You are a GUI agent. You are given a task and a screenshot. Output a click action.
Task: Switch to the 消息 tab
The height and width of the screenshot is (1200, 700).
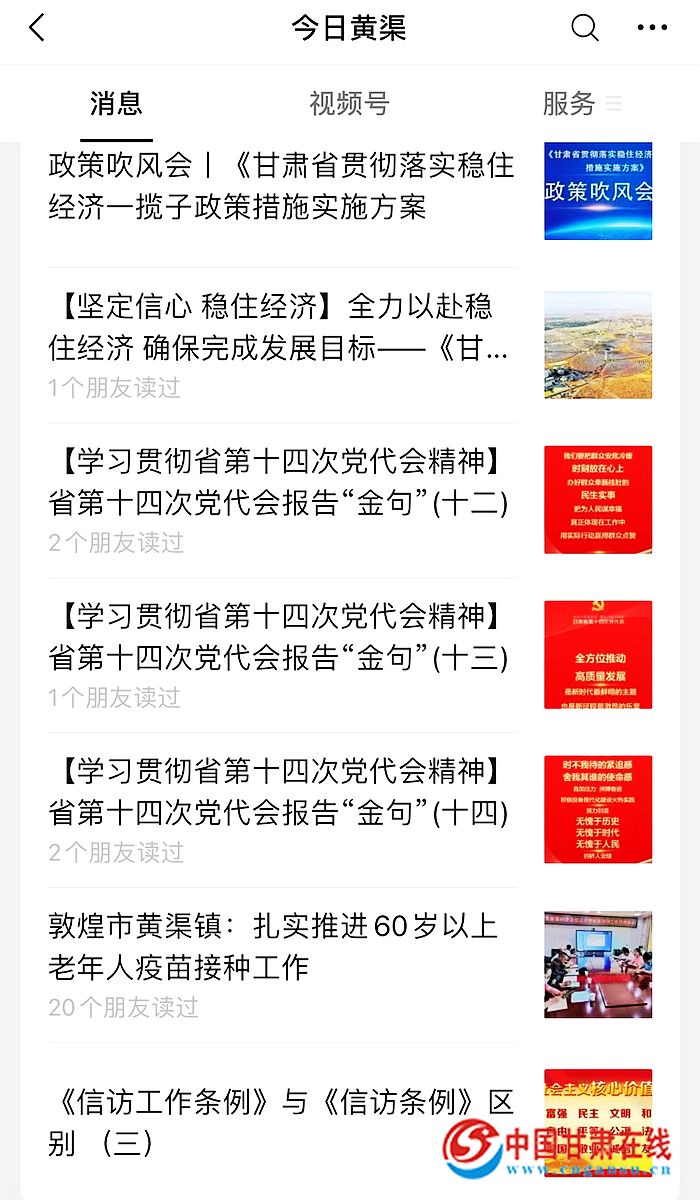pyautogui.click(x=116, y=103)
